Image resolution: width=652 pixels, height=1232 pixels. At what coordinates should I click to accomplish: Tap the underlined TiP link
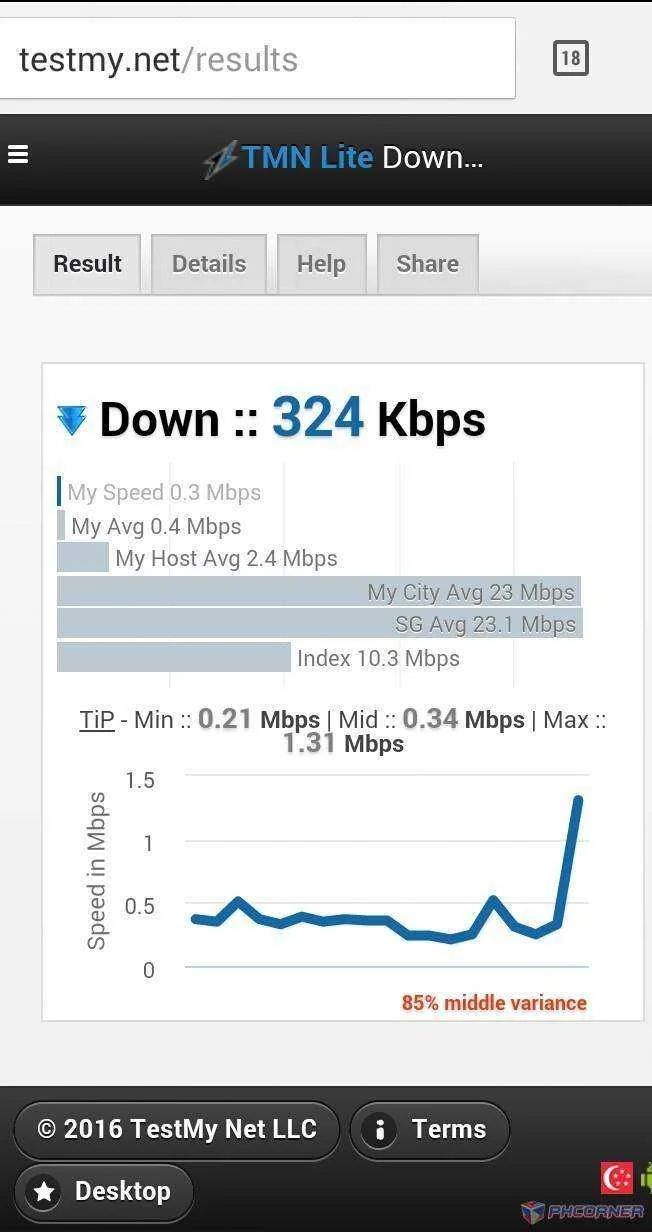click(x=97, y=720)
